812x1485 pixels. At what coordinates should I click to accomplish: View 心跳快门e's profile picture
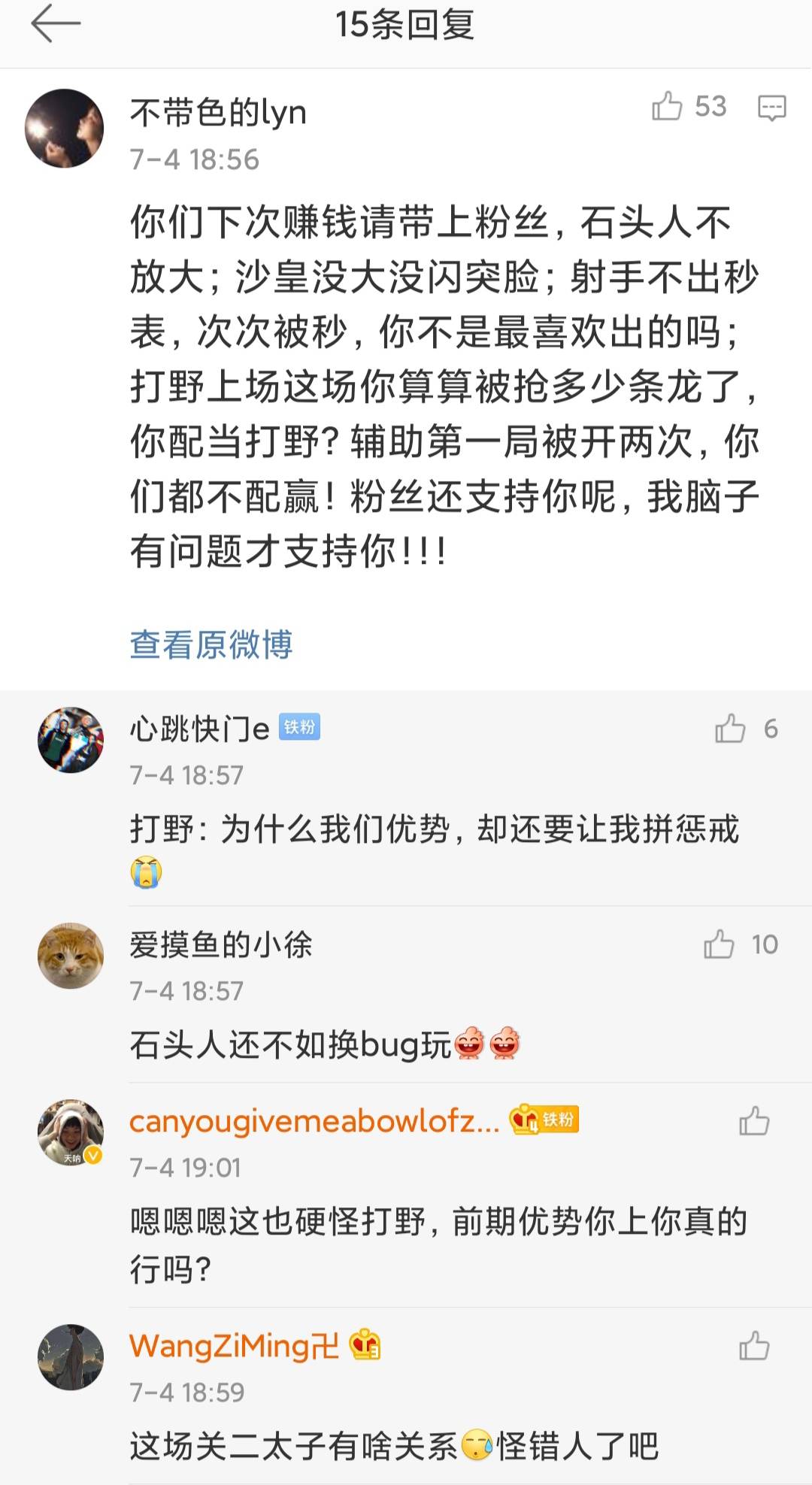(71, 740)
